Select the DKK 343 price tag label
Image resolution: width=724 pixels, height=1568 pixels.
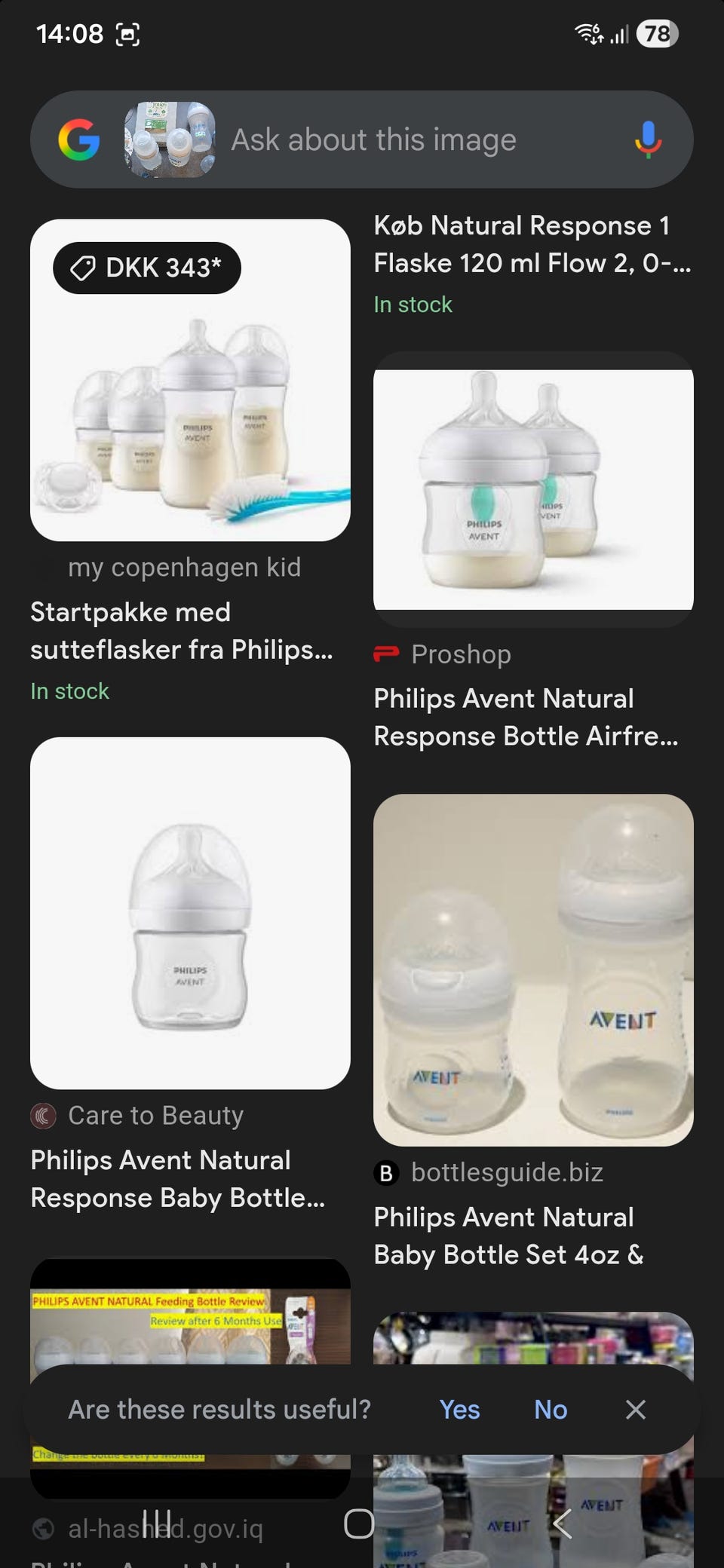tap(148, 268)
